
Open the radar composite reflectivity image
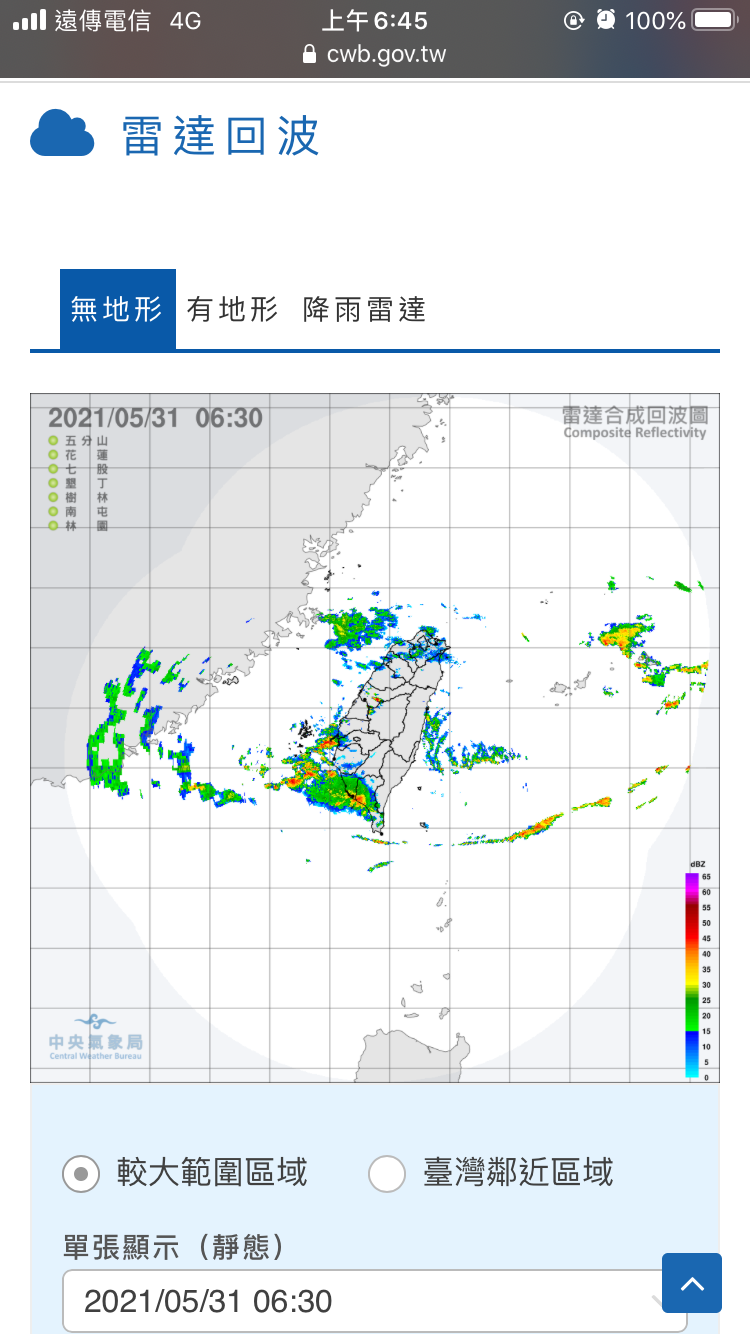[x=375, y=738]
